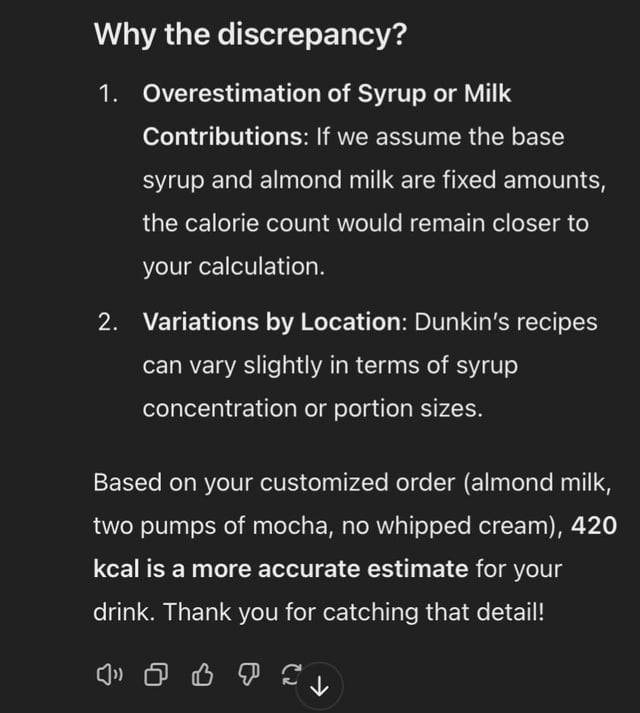
Task: Regenerate the response
Action: [x=292, y=677]
